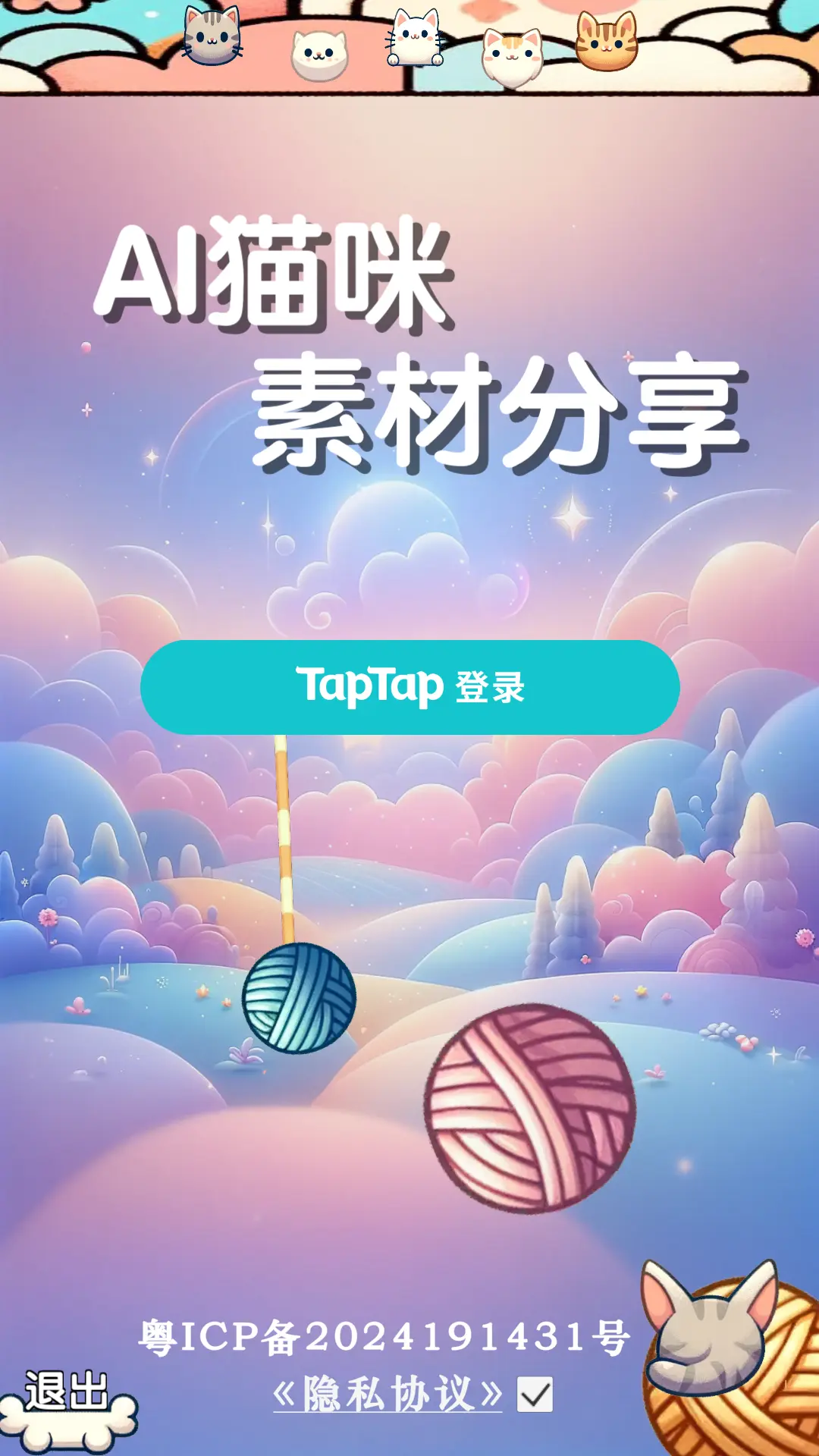This screenshot has width=819, height=1456.
Task: Log in with the TapTap 登录 button
Action: tap(409, 687)
